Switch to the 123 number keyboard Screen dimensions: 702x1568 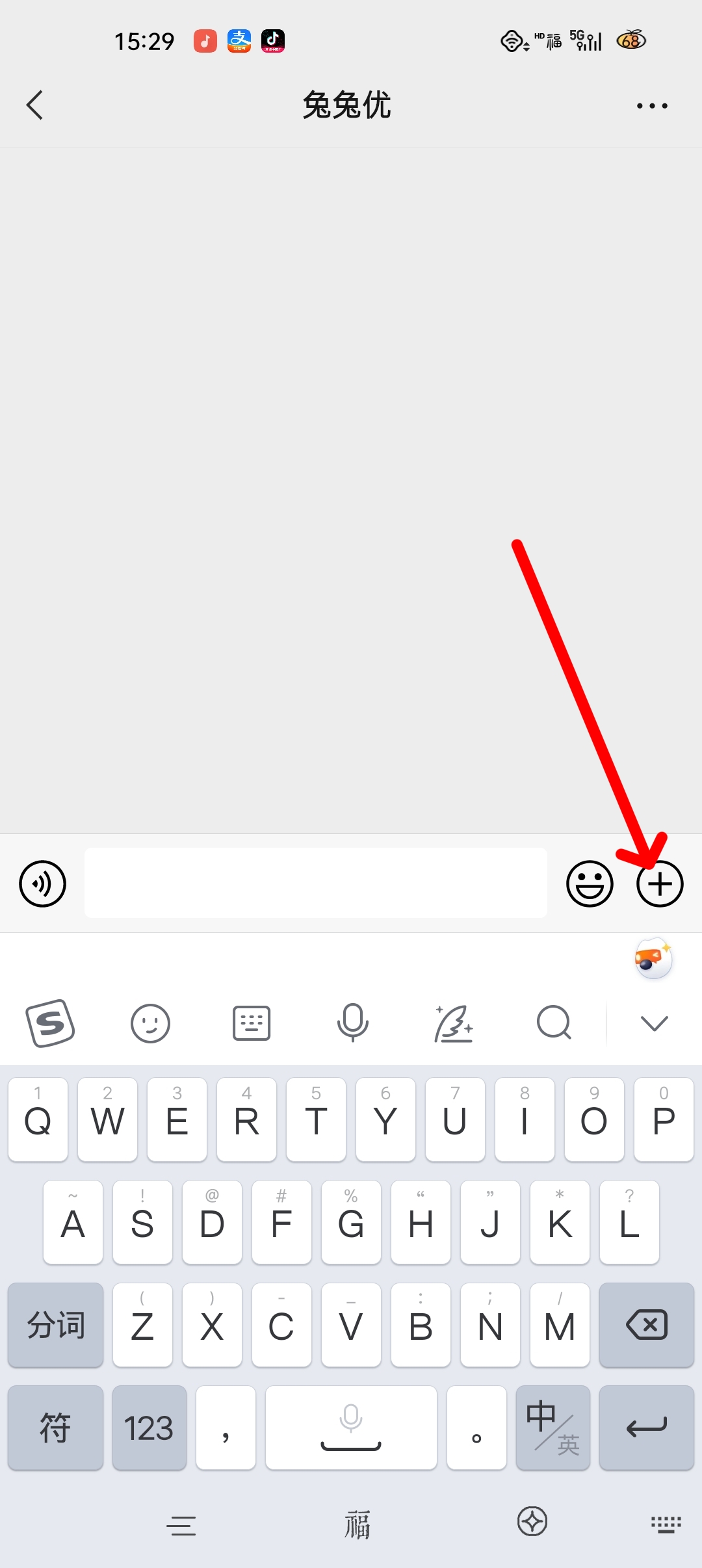point(149,1428)
